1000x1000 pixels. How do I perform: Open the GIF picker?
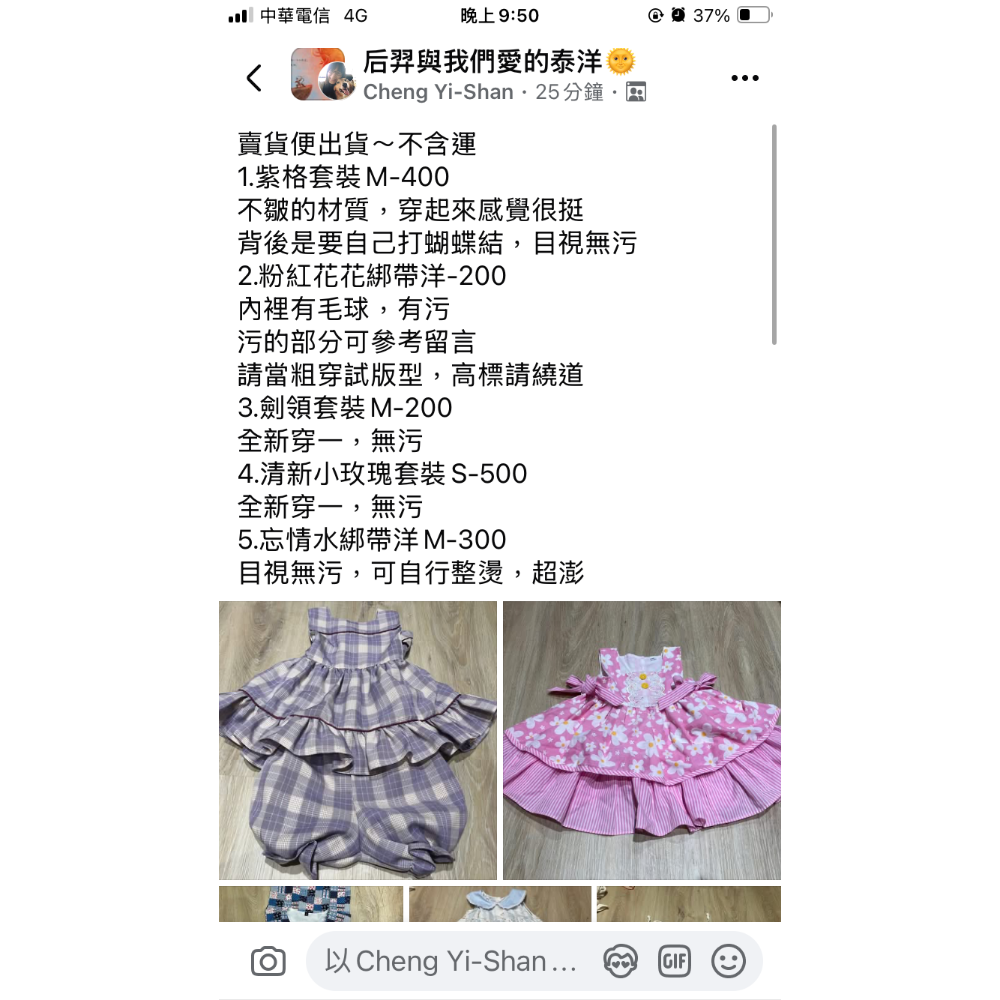click(x=675, y=962)
